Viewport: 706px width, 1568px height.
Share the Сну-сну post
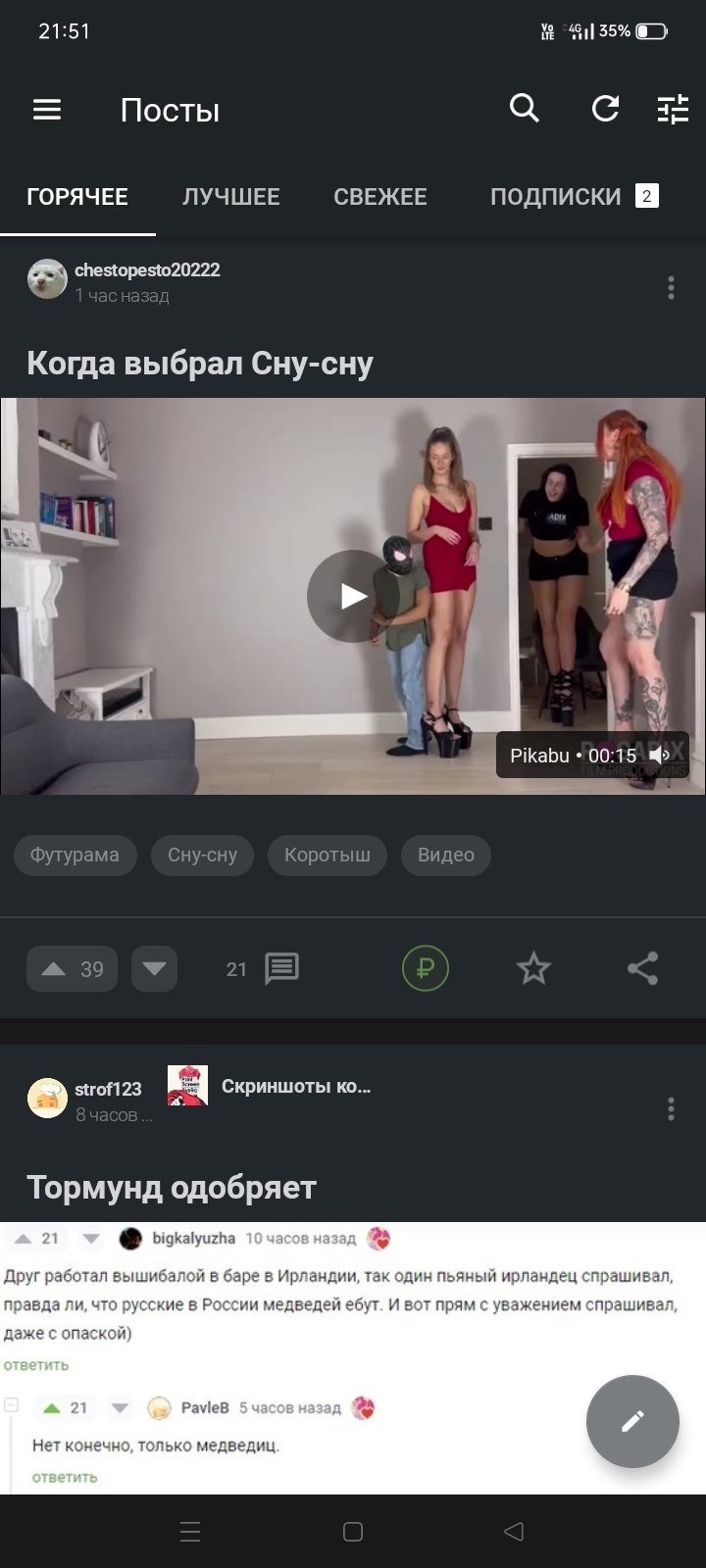pos(642,969)
